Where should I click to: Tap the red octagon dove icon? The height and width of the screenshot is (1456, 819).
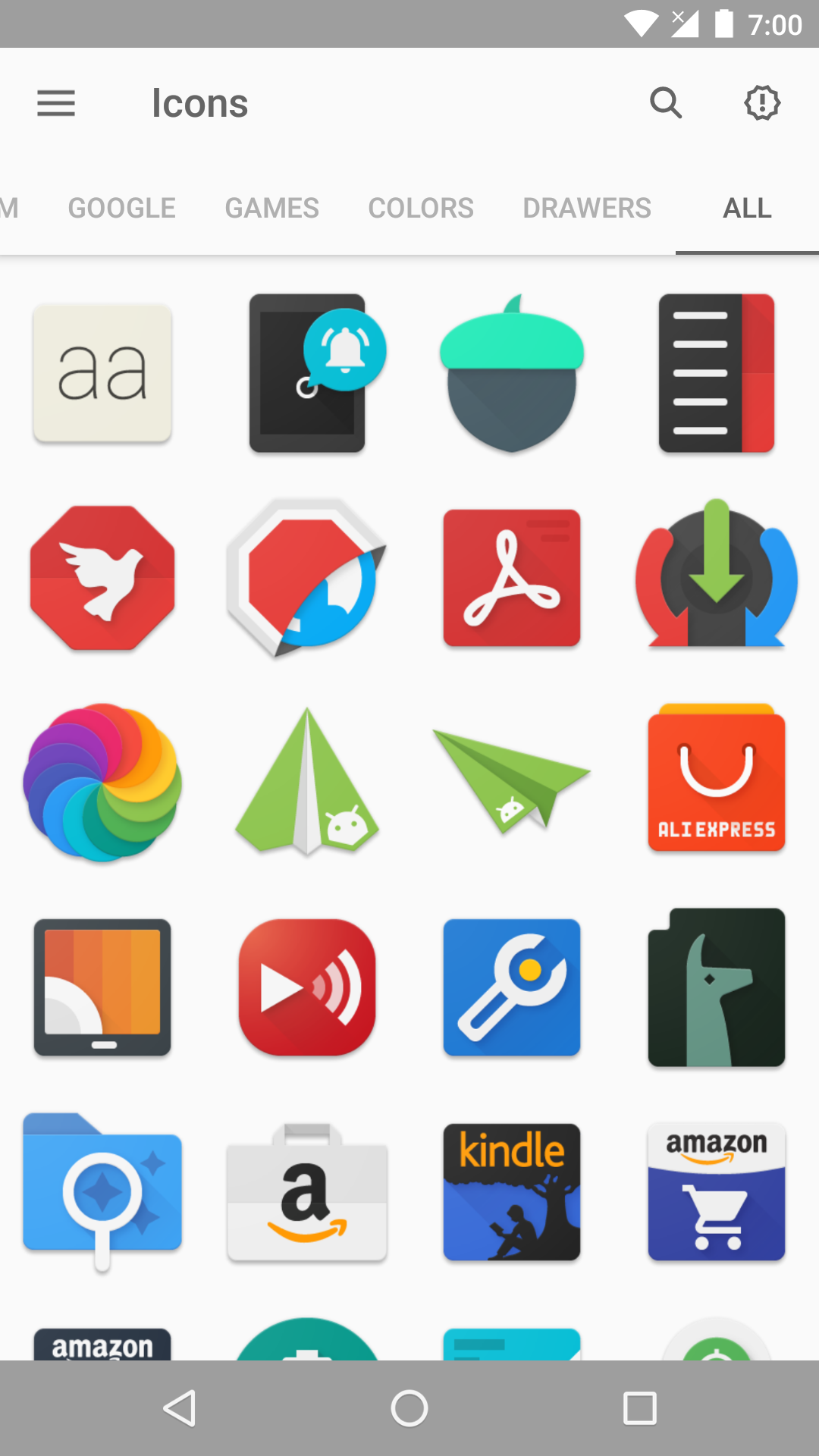click(x=102, y=578)
